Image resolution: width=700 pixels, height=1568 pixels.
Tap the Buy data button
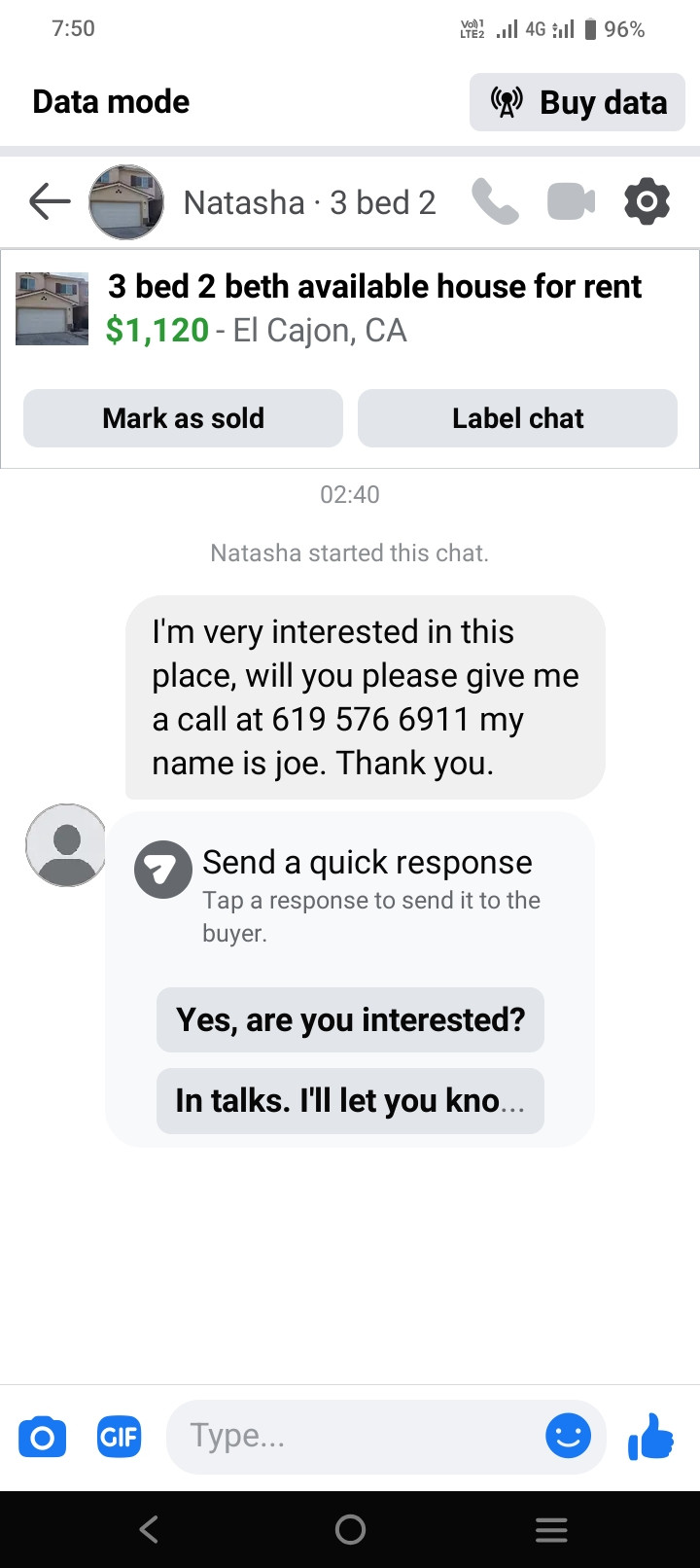577,102
